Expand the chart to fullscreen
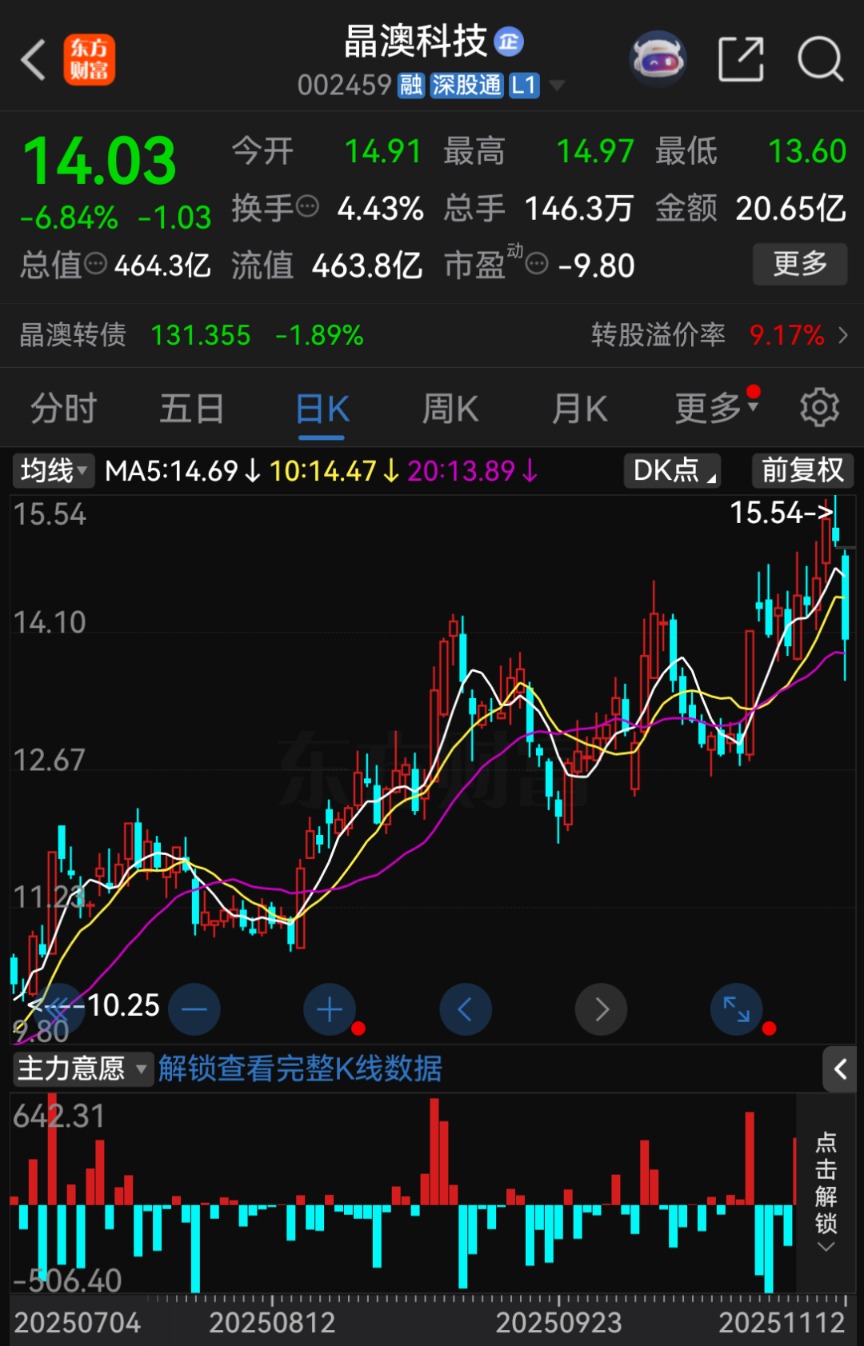Screen dimensions: 864x1346 pos(736,1009)
